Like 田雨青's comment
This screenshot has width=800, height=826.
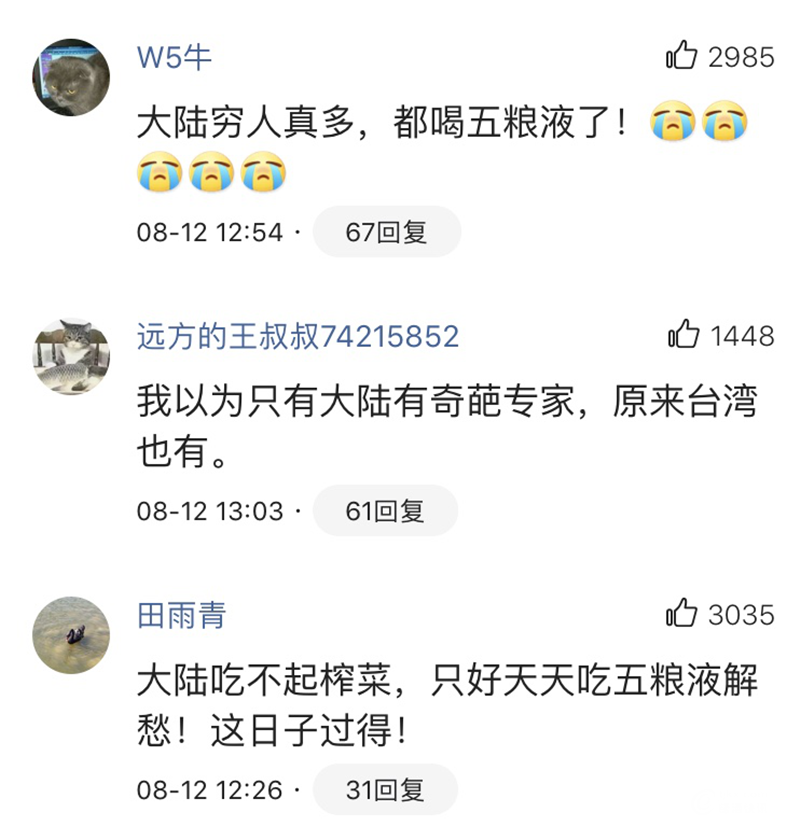coord(682,613)
